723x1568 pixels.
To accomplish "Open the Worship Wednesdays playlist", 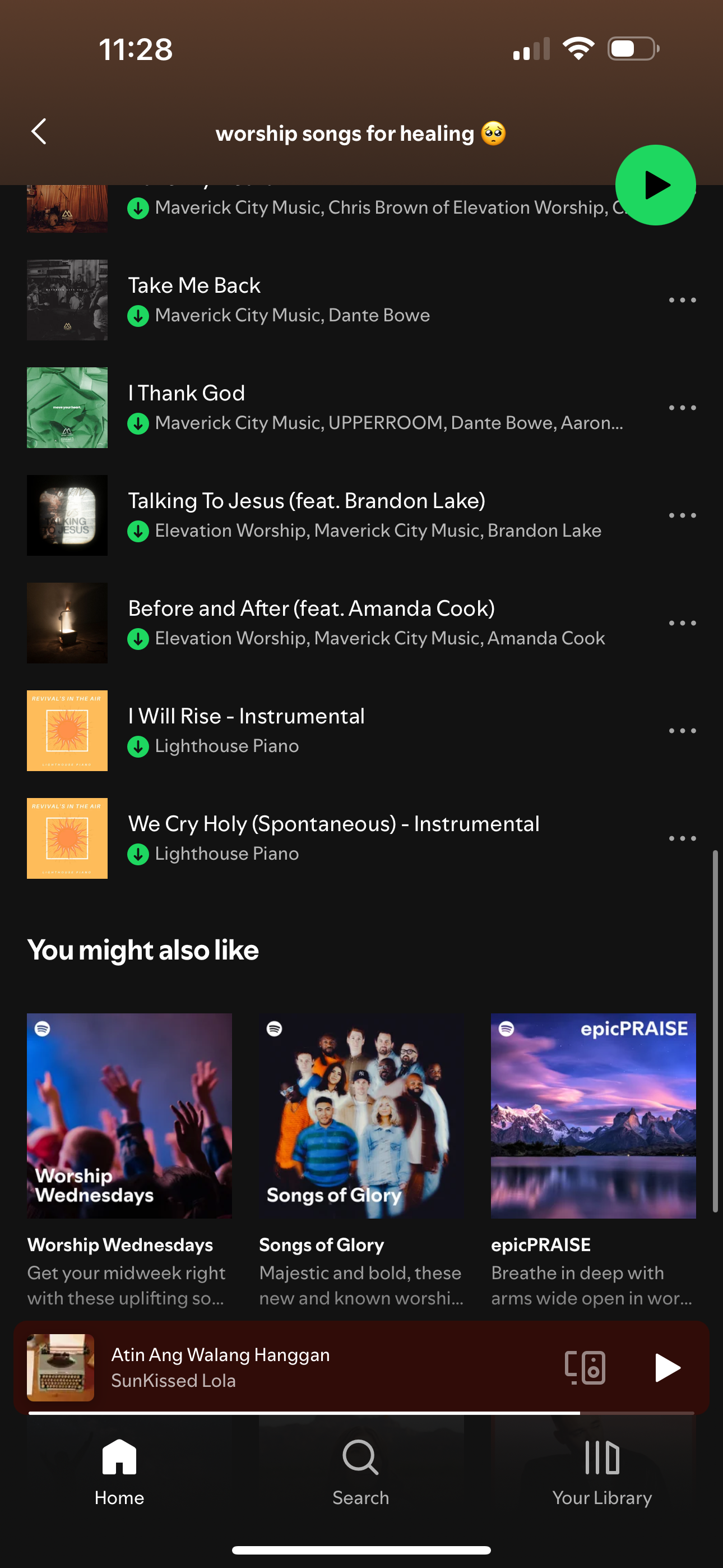I will (129, 1116).
